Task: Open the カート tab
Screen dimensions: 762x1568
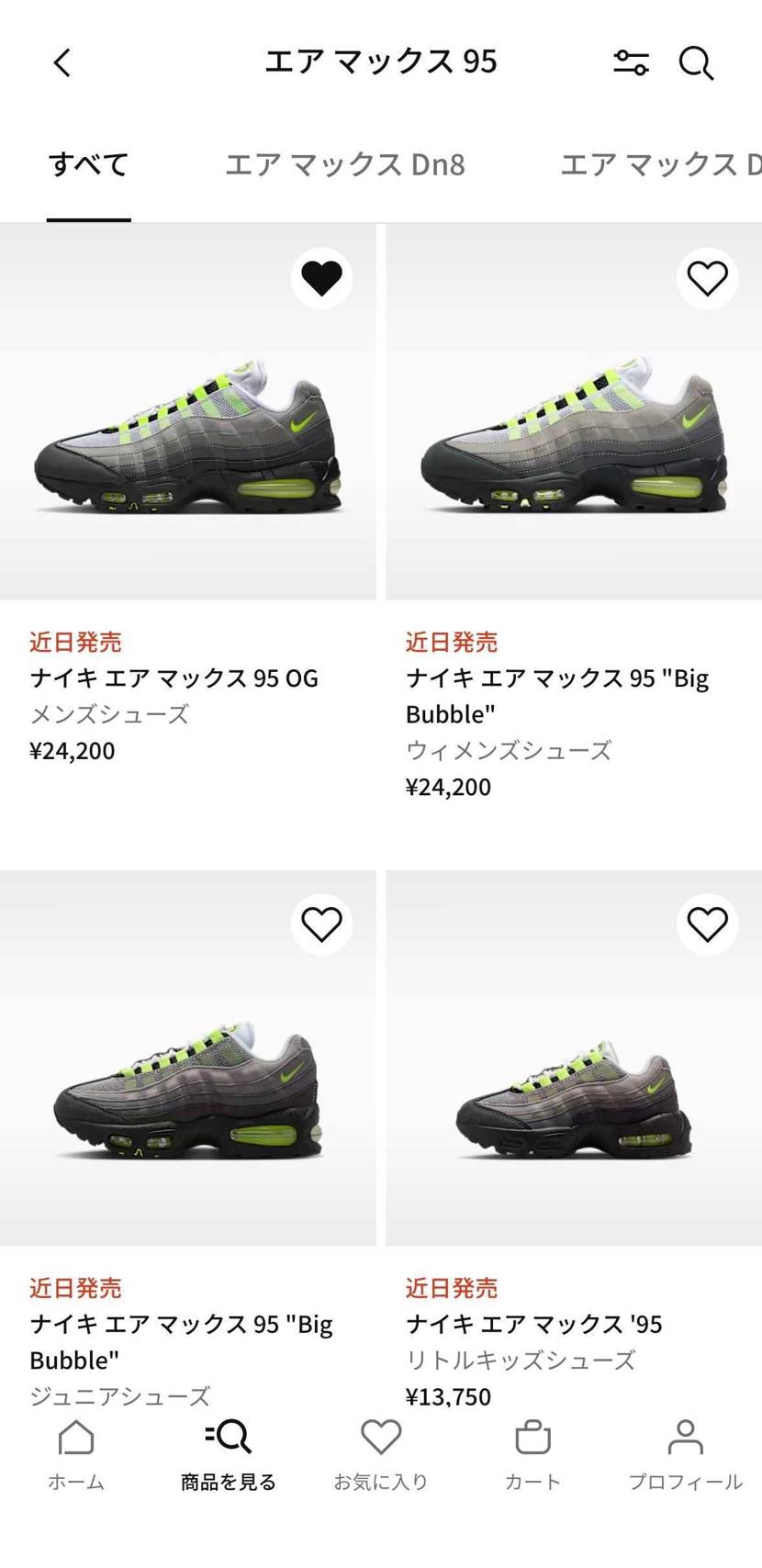Action: tap(532, 1455)
